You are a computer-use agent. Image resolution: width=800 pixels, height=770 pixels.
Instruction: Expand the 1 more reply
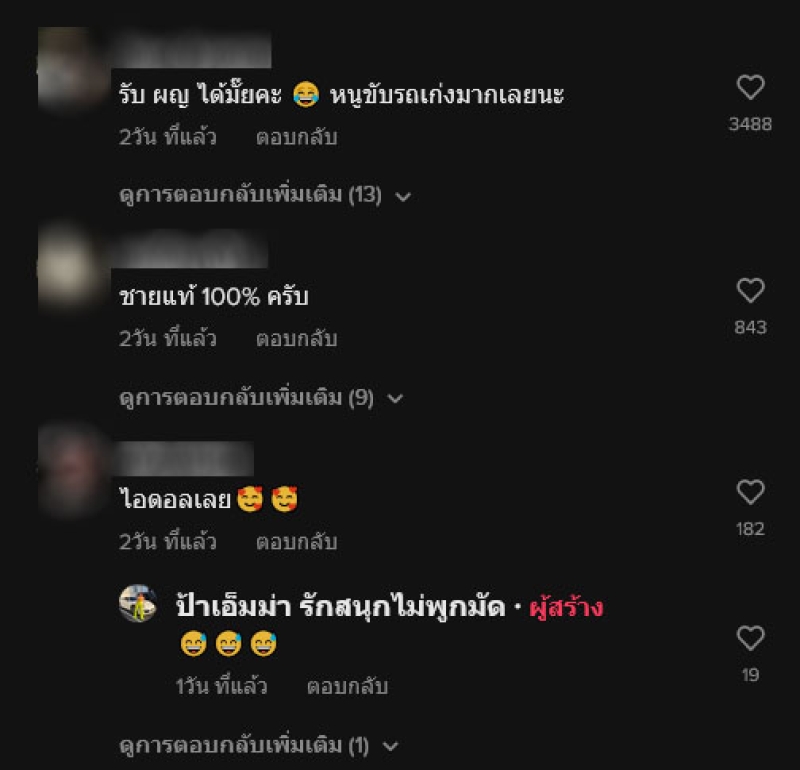[x=258, y=746]
